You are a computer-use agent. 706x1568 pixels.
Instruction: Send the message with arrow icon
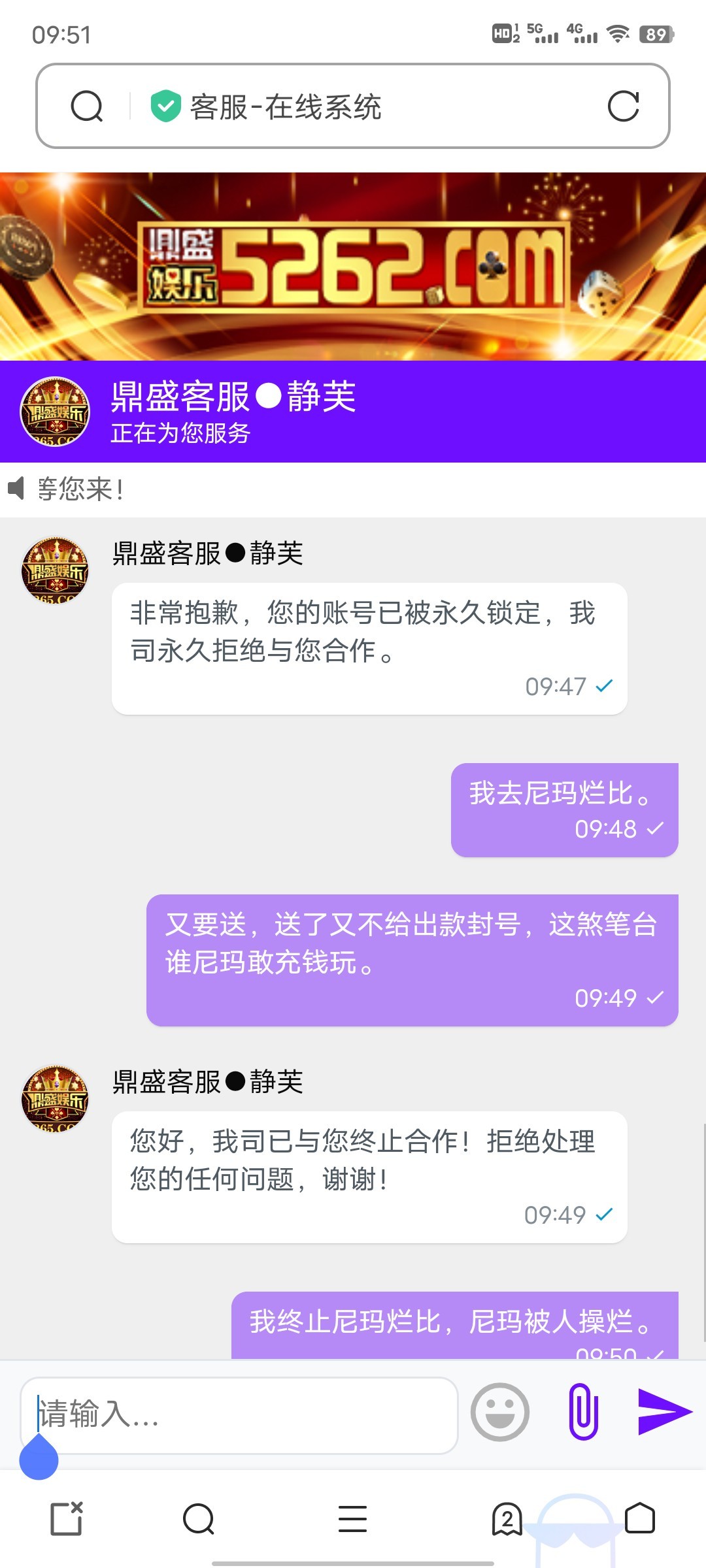pyautogui.click(x=665, y=1412)
